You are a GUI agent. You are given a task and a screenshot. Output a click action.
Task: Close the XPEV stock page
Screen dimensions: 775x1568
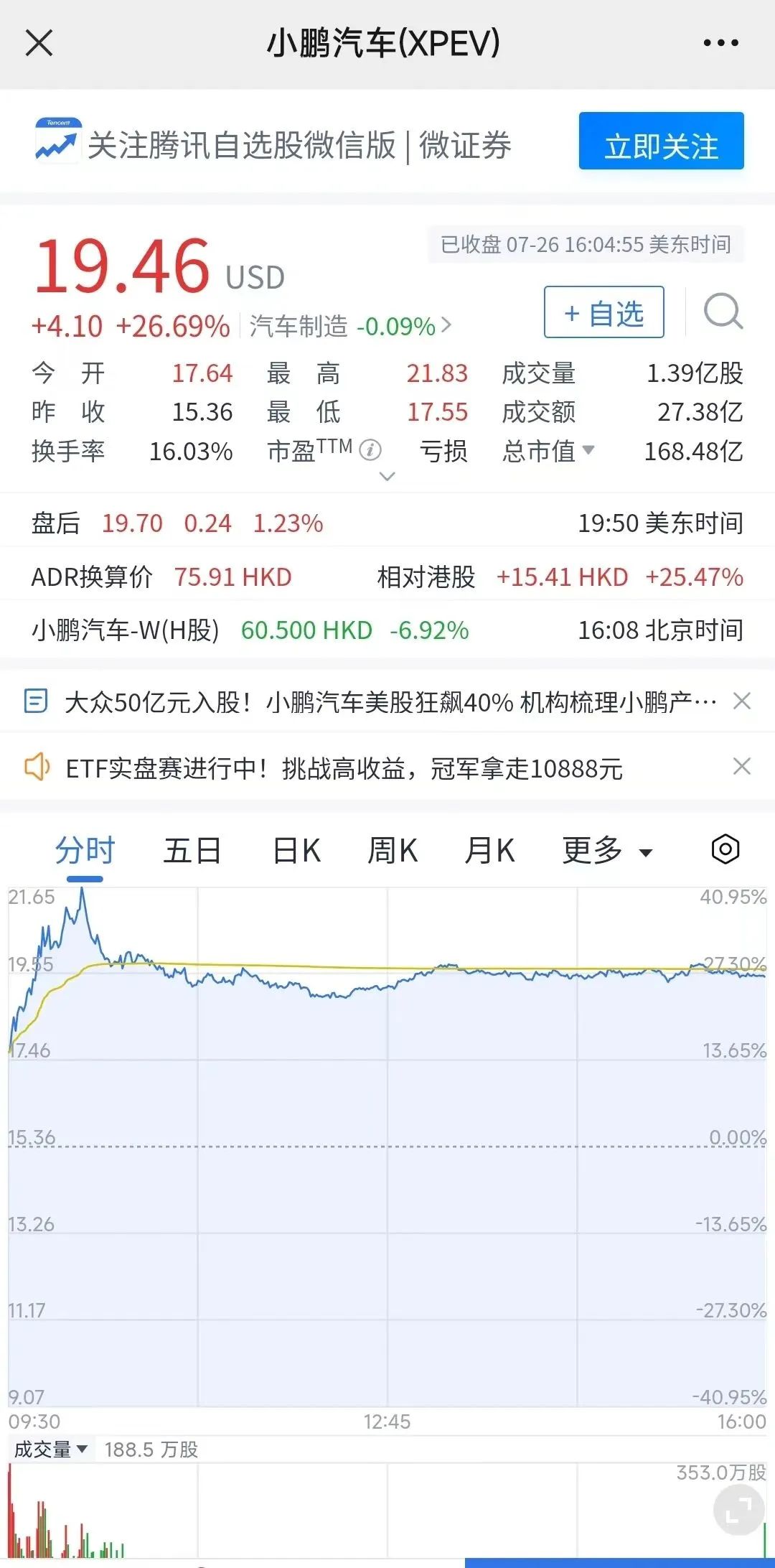pyautogui.click(x=39, y=43)
